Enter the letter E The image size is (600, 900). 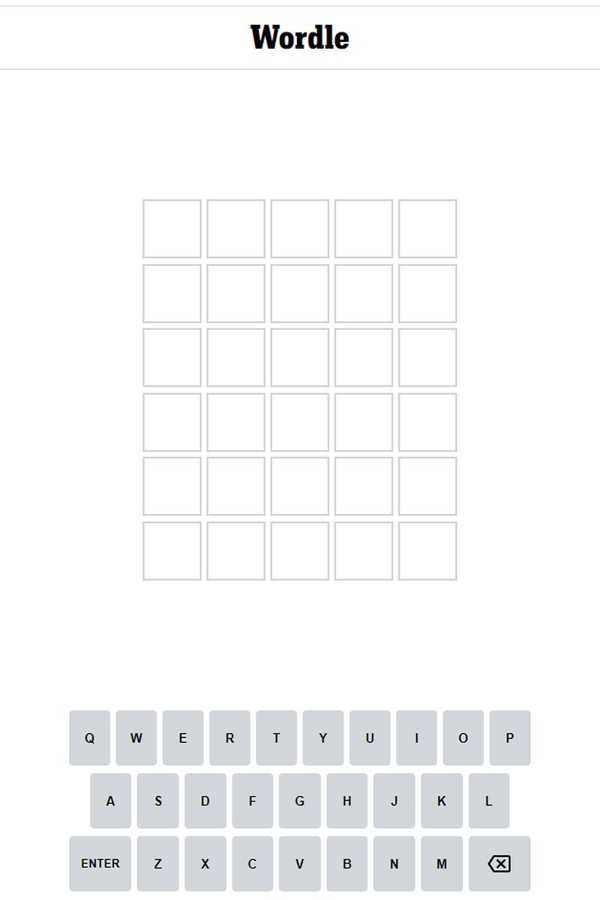[x=183, y=738]
